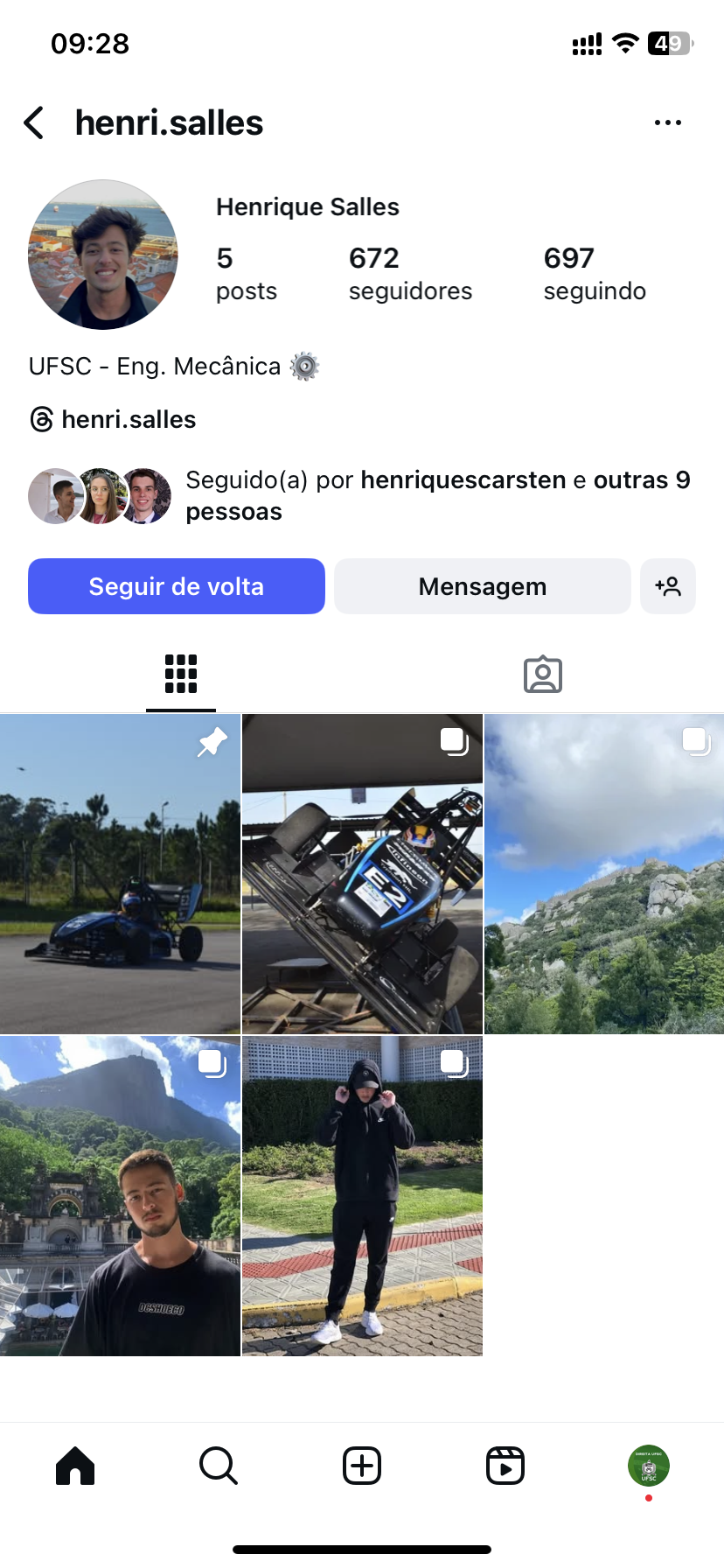Show suggested accounts with add-person icon
724x1568 pixels.
tap(668, 586)
